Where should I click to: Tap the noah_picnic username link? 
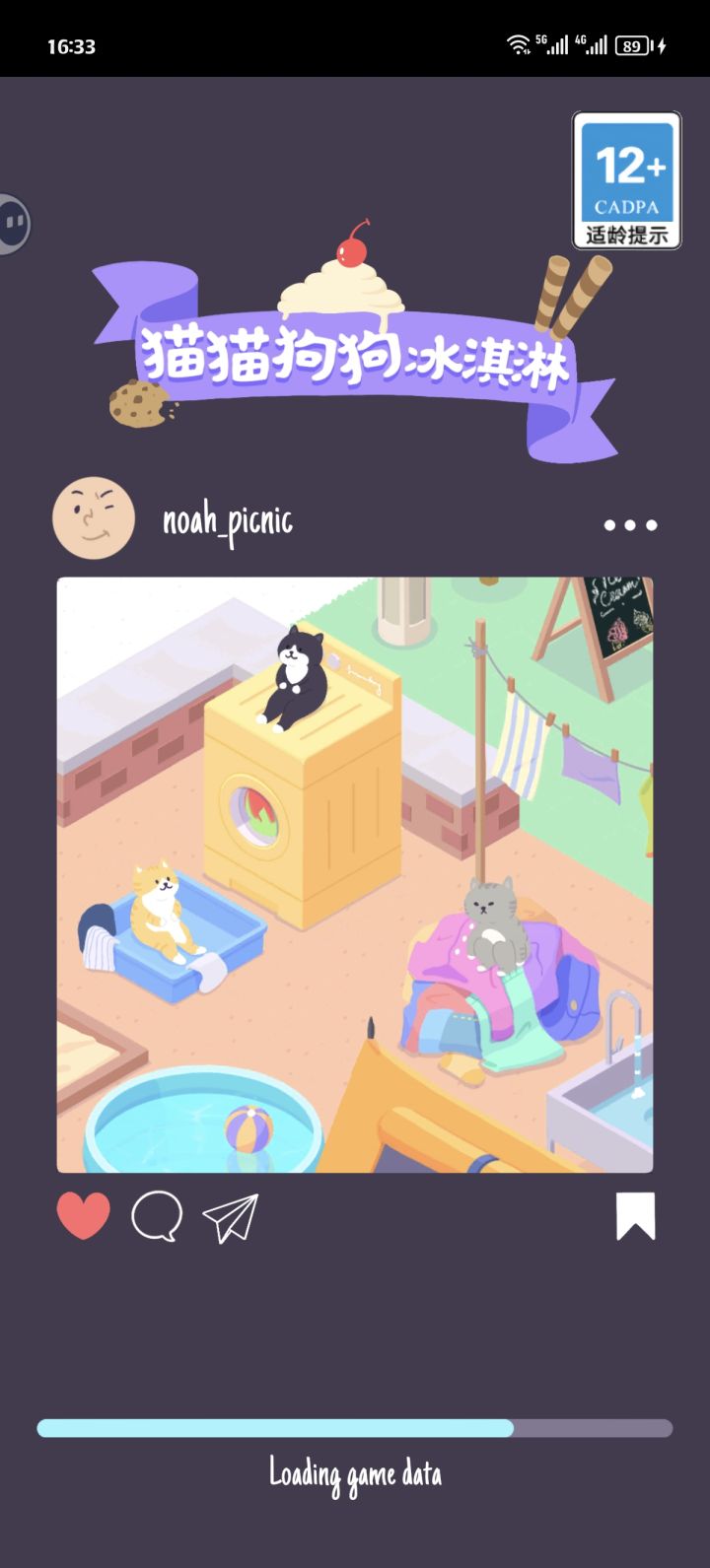point(228,520)
